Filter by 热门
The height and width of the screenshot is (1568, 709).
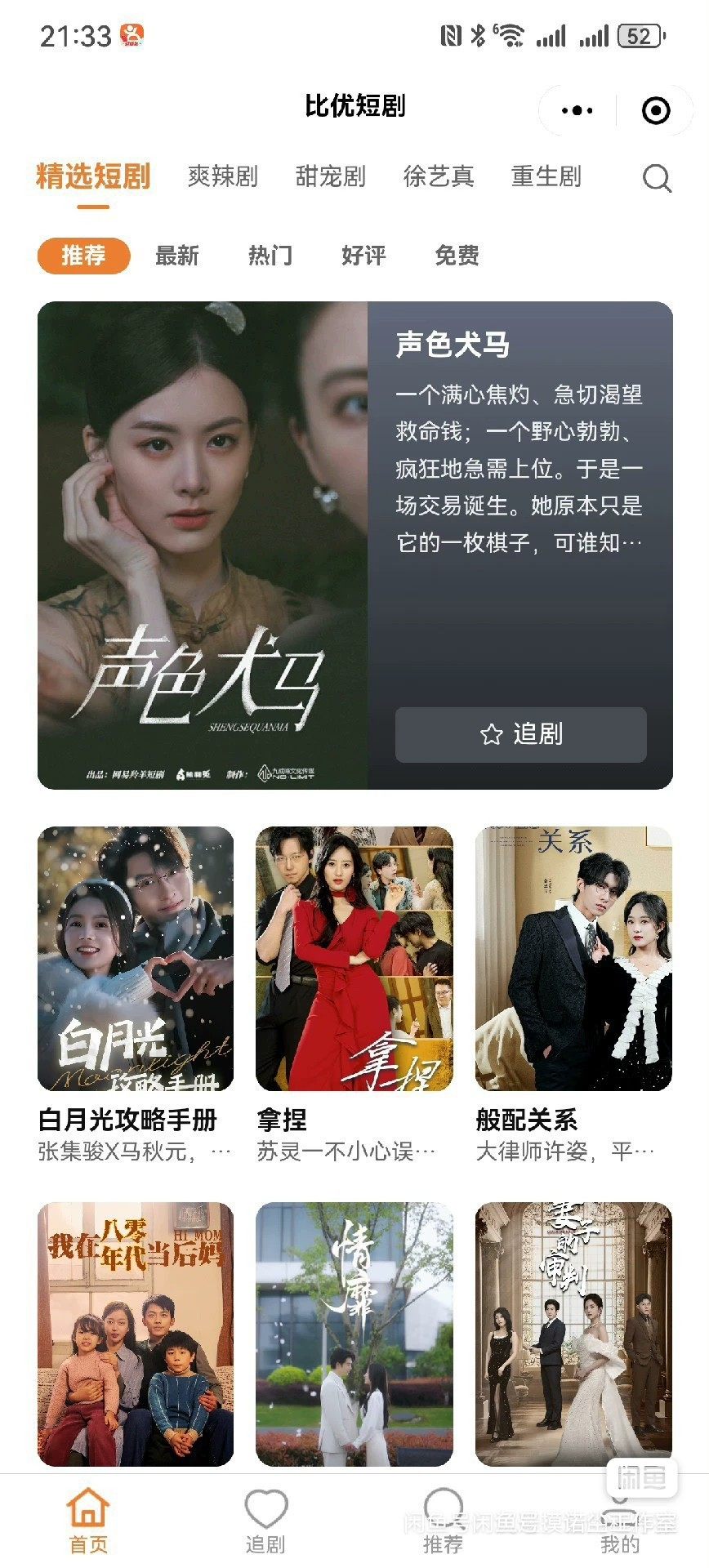tap(270, 256)
